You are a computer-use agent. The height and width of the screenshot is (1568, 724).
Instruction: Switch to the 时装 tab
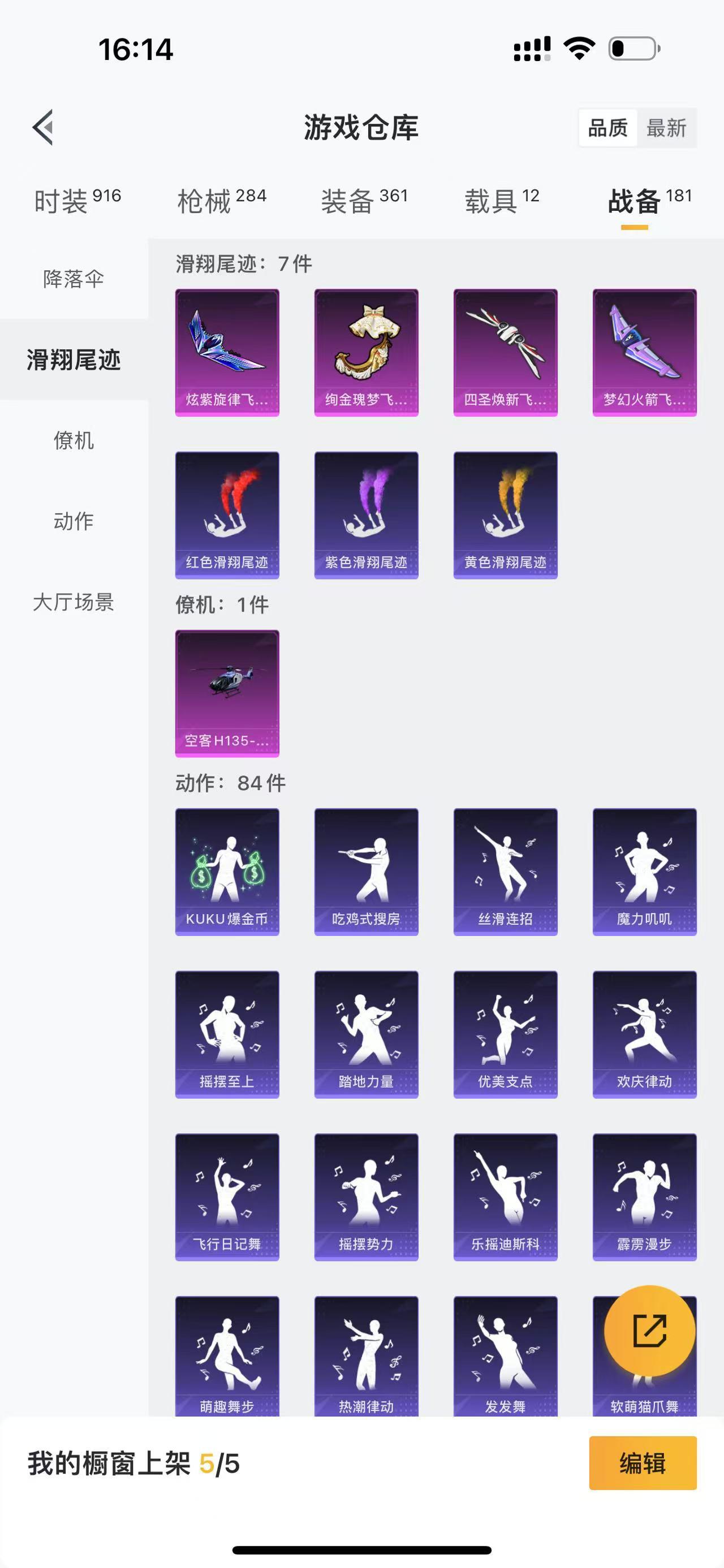77,201
